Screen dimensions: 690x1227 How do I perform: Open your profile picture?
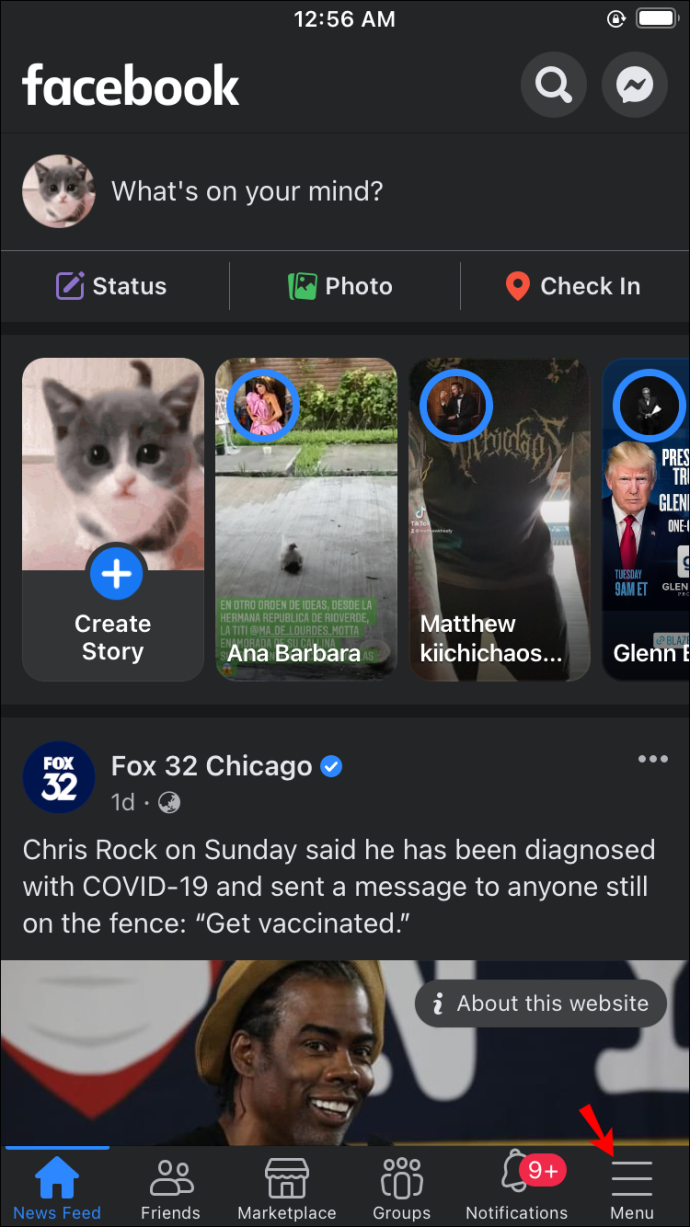click(x=59, y=191)
